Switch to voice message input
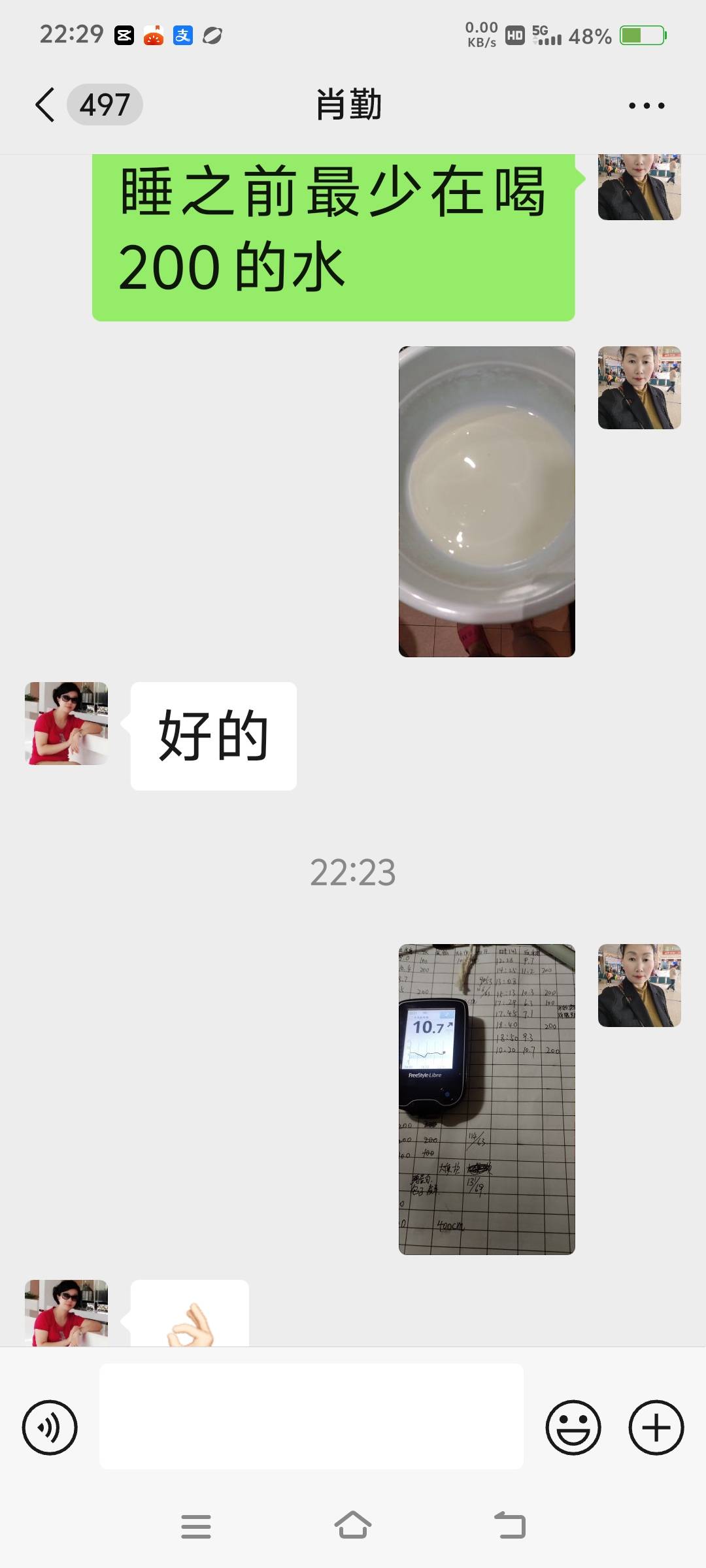The height and width of the screenshot is (1568, 706). click(50, 1428)
